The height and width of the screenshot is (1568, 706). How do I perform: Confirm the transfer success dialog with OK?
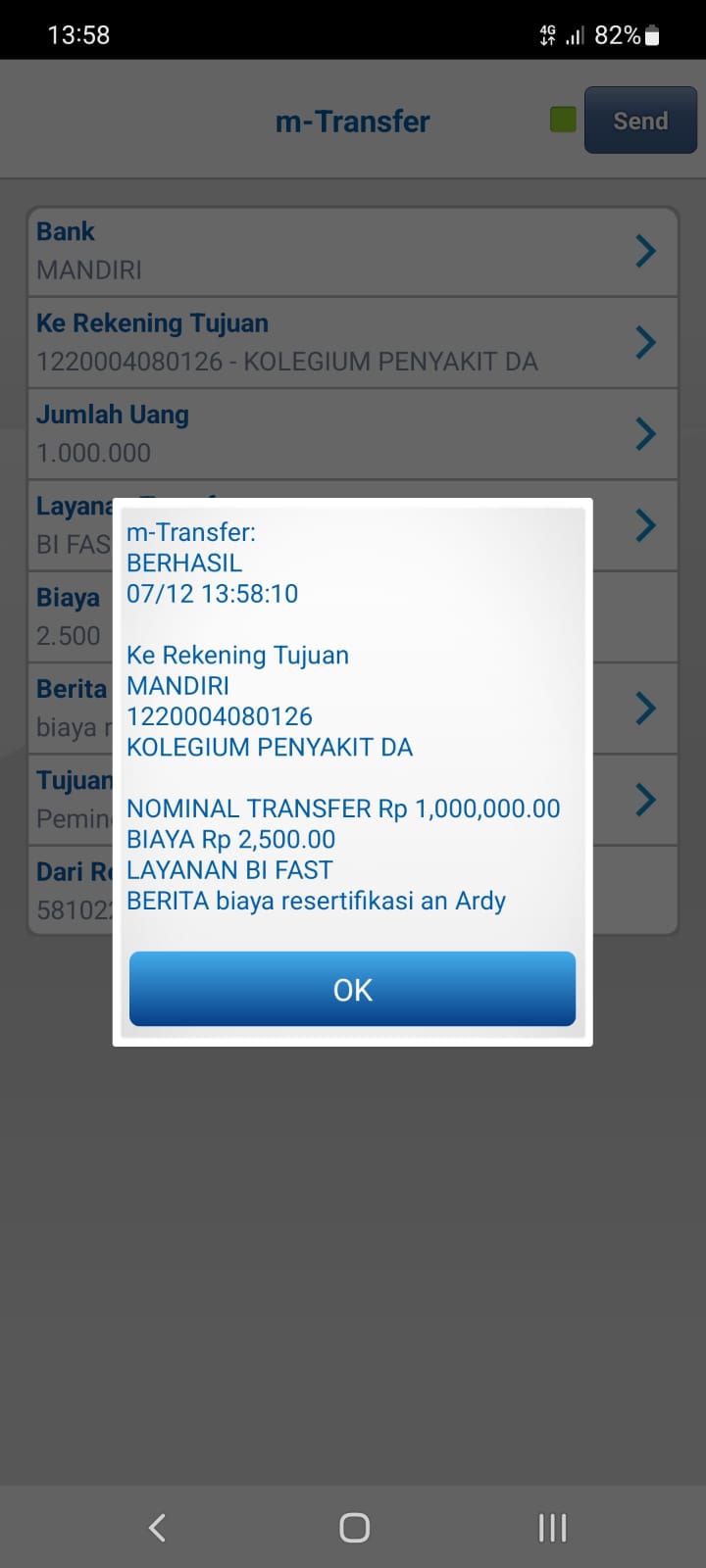point(352,989)
